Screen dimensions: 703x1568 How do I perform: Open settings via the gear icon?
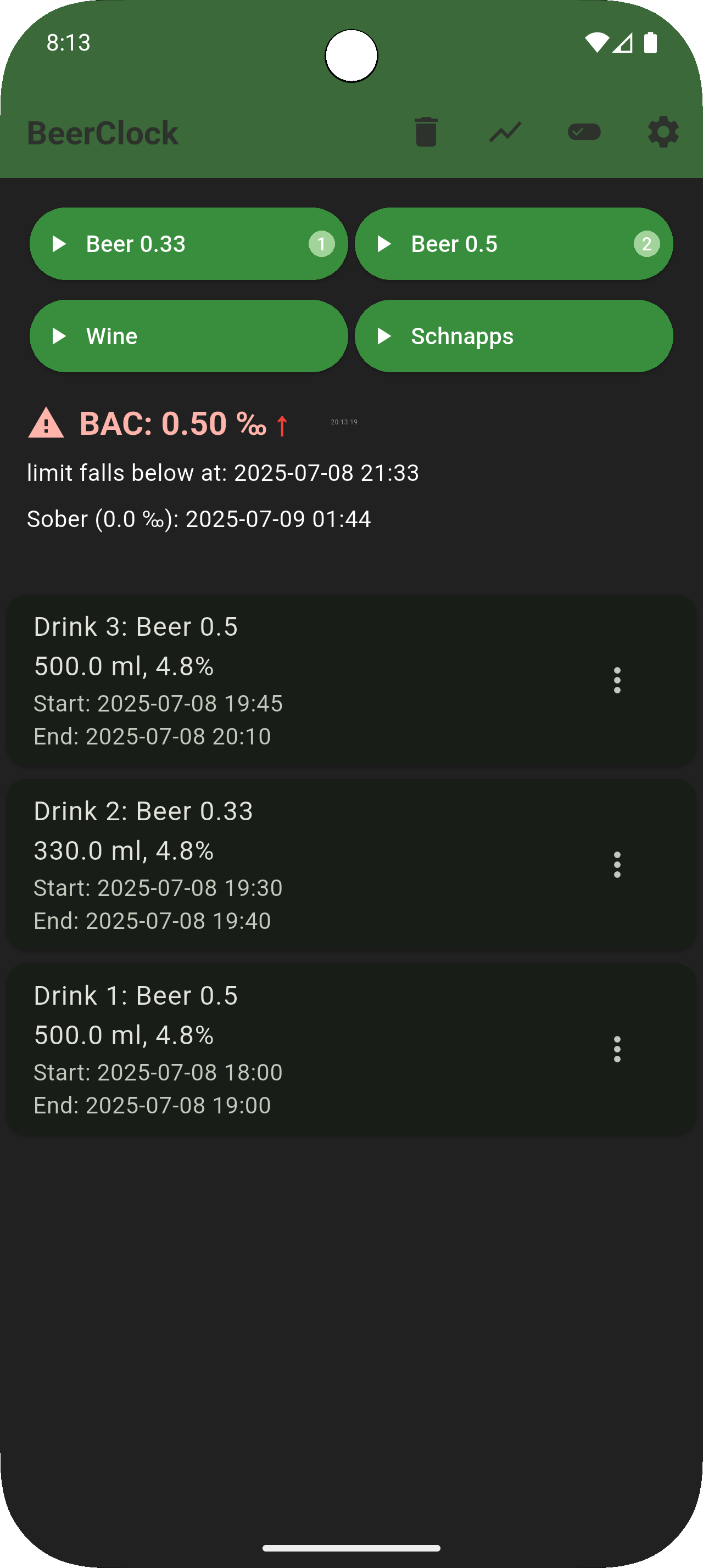click(x=663, y=132)
